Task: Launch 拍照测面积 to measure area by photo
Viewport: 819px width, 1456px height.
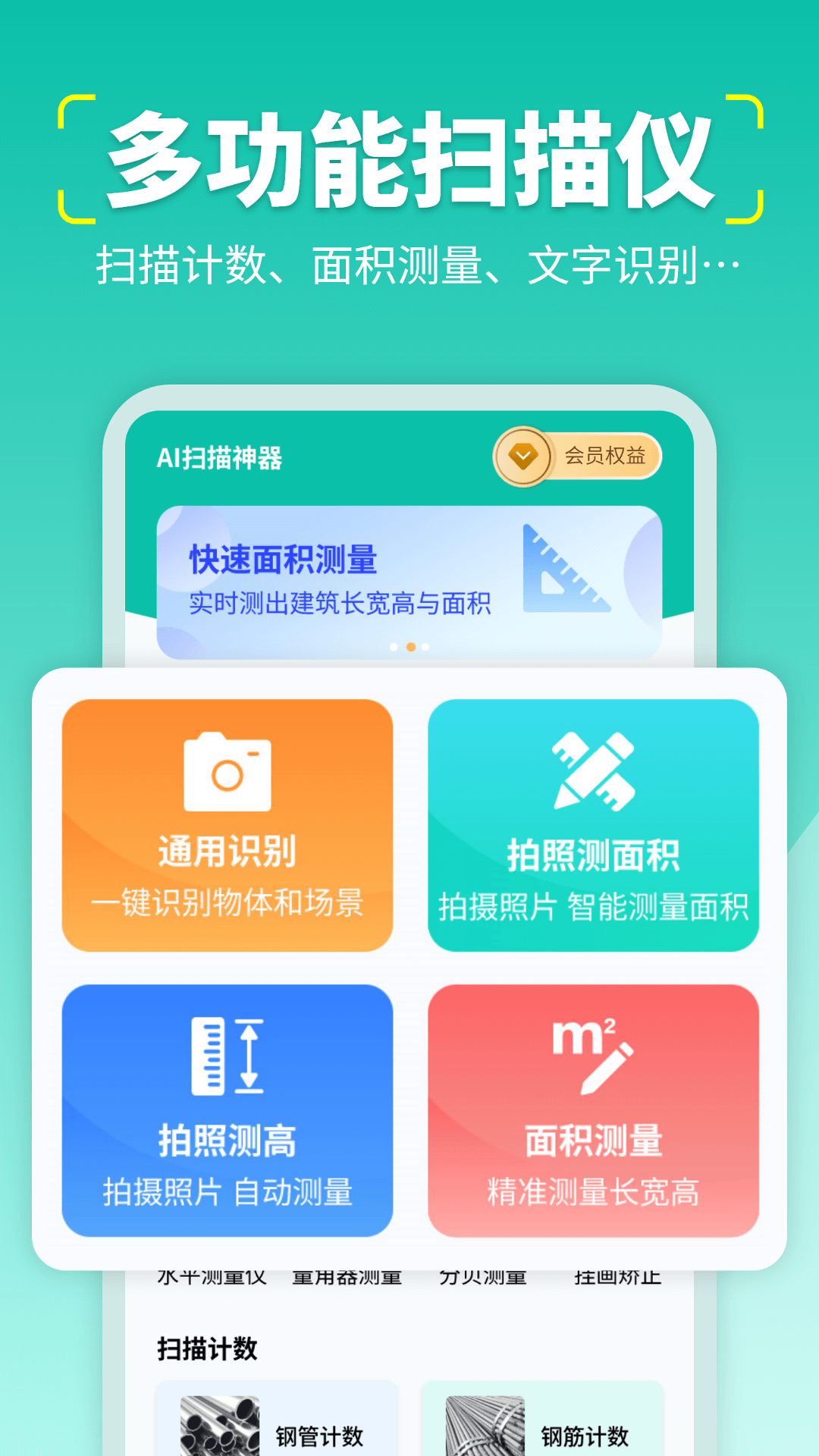Action: [x=593, y=827]
